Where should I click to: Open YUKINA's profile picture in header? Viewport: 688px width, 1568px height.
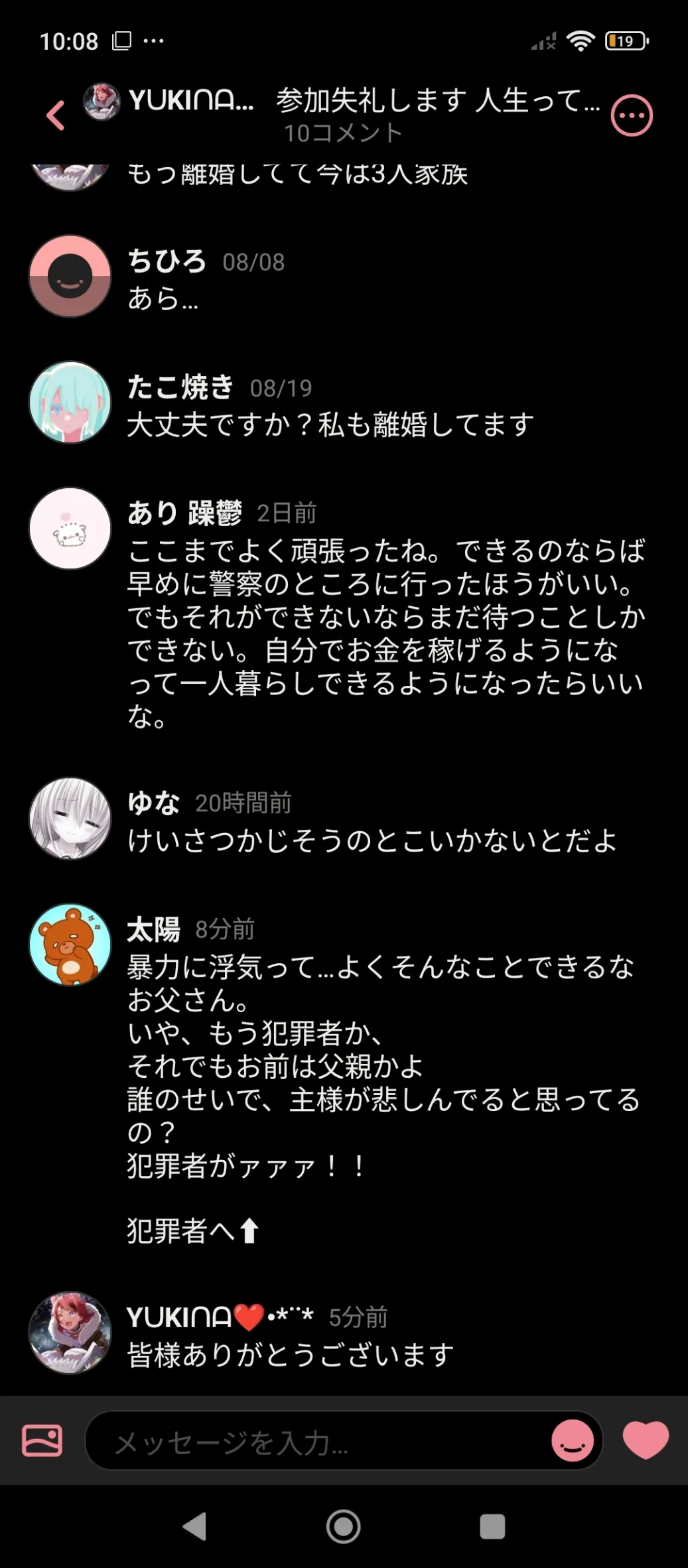click(102, 101)
